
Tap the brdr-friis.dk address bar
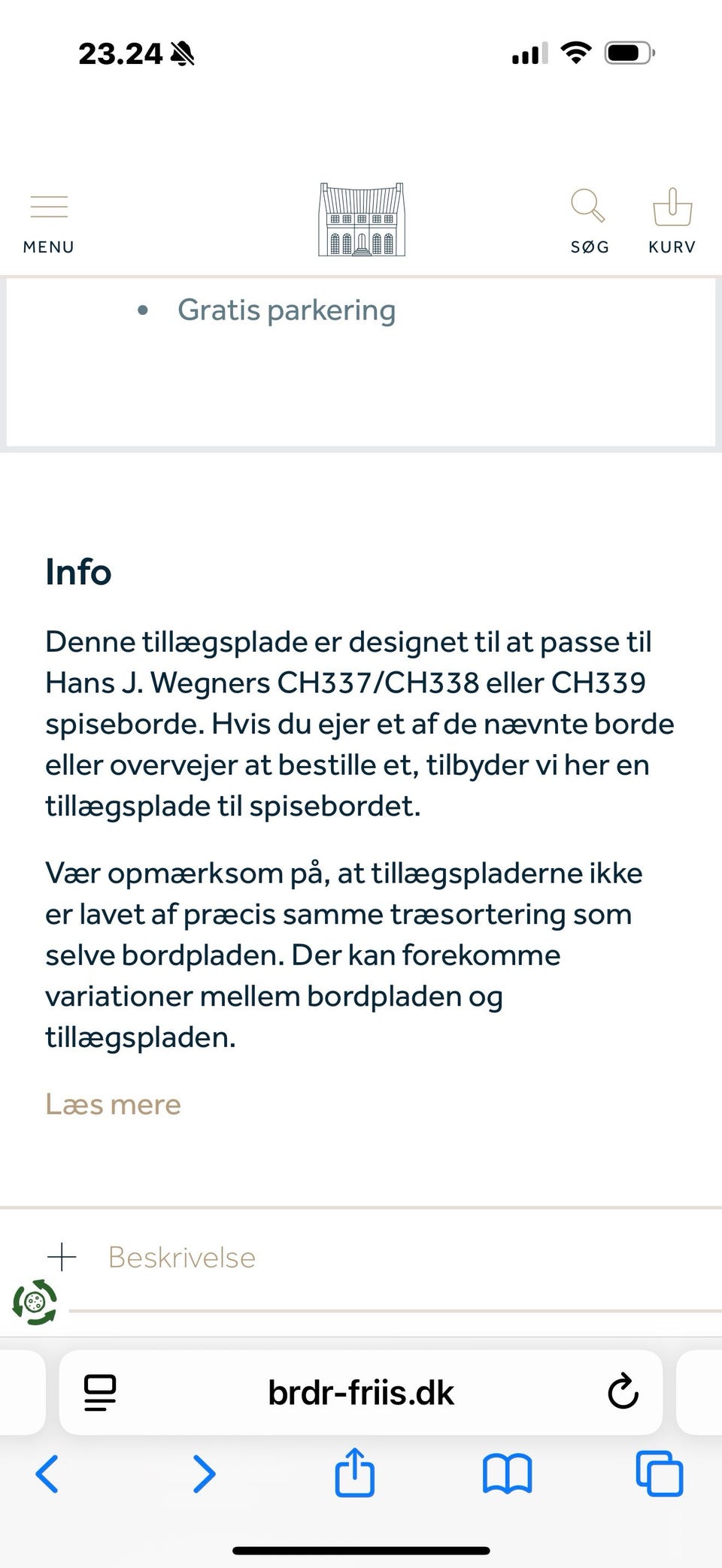[x=361, y=1391]
